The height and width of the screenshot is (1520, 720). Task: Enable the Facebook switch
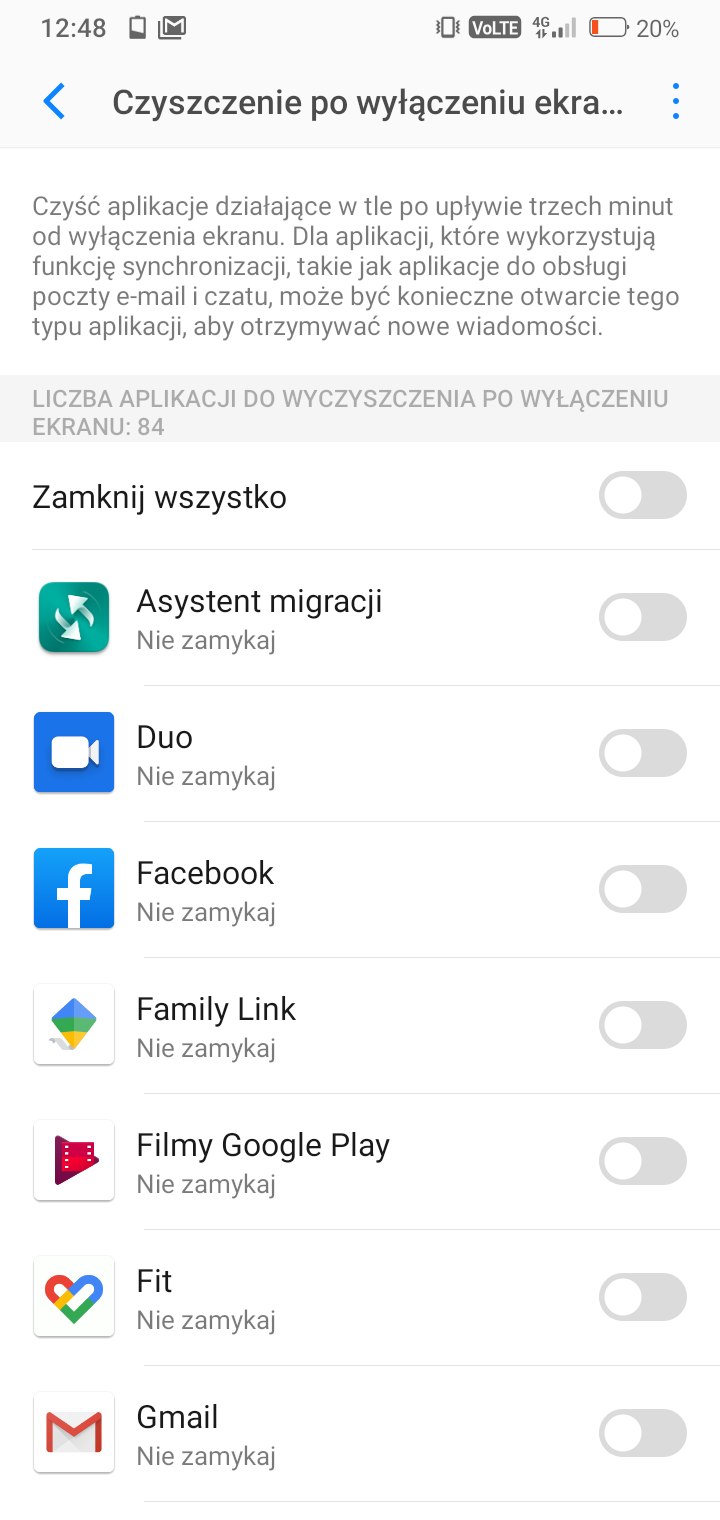[x=643, y=889]
